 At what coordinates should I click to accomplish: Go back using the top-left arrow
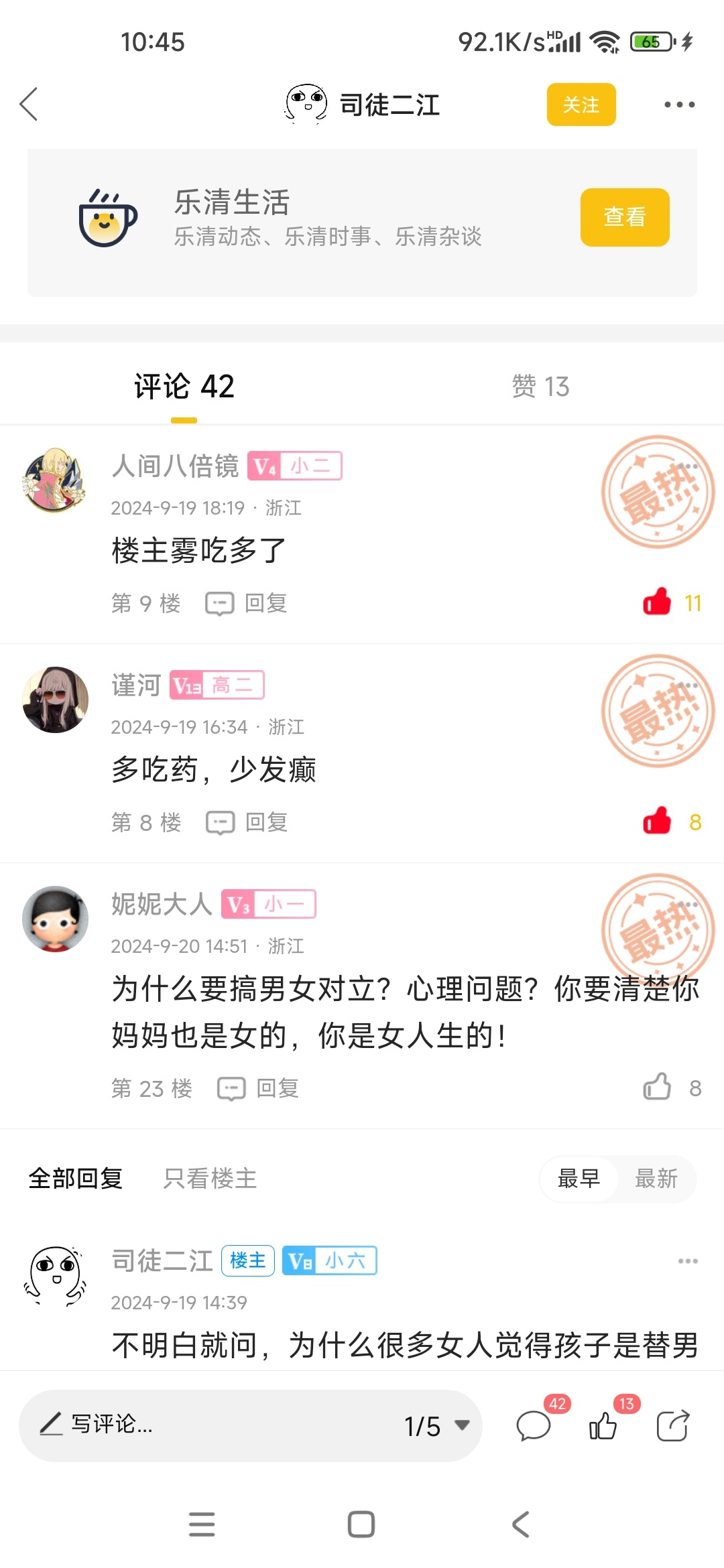[29, 105]
